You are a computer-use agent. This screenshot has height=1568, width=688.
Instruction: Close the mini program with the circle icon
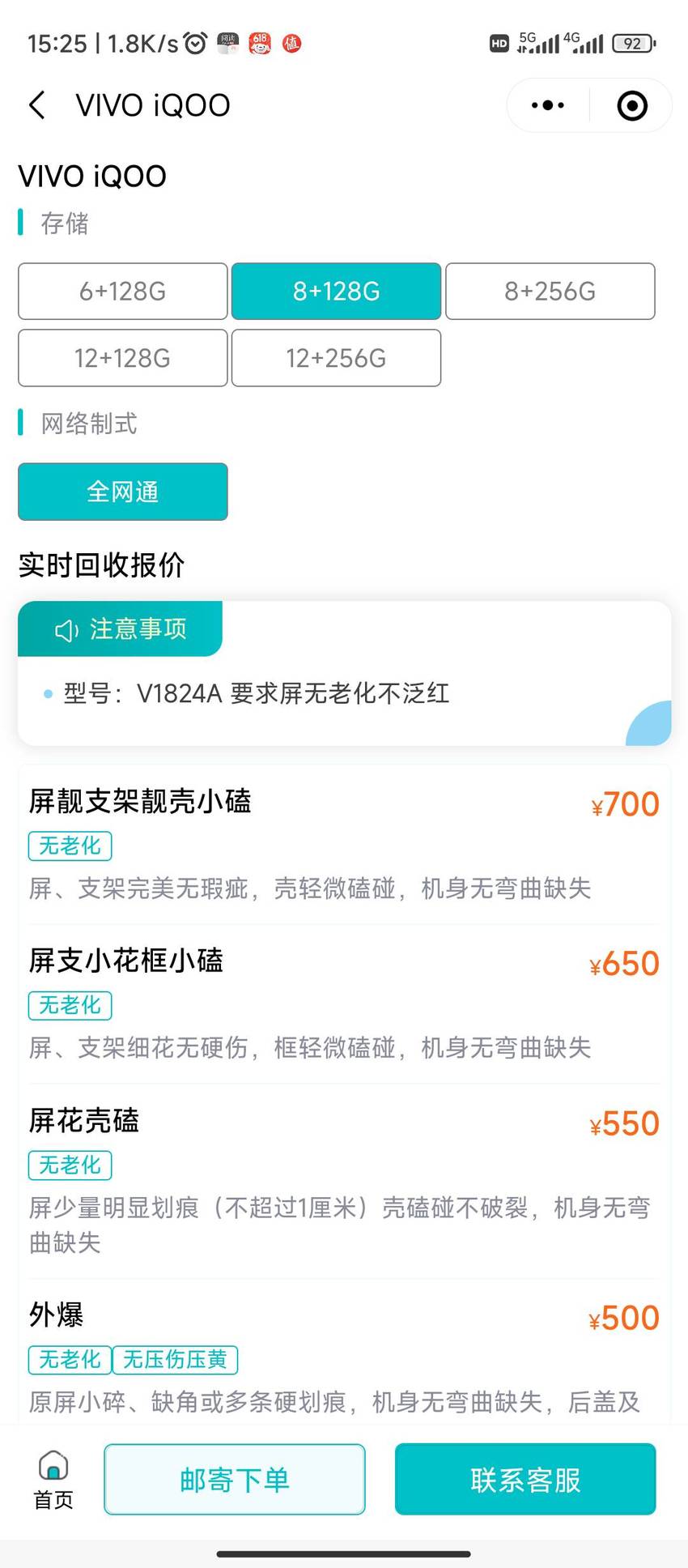(x=632, y=105)
